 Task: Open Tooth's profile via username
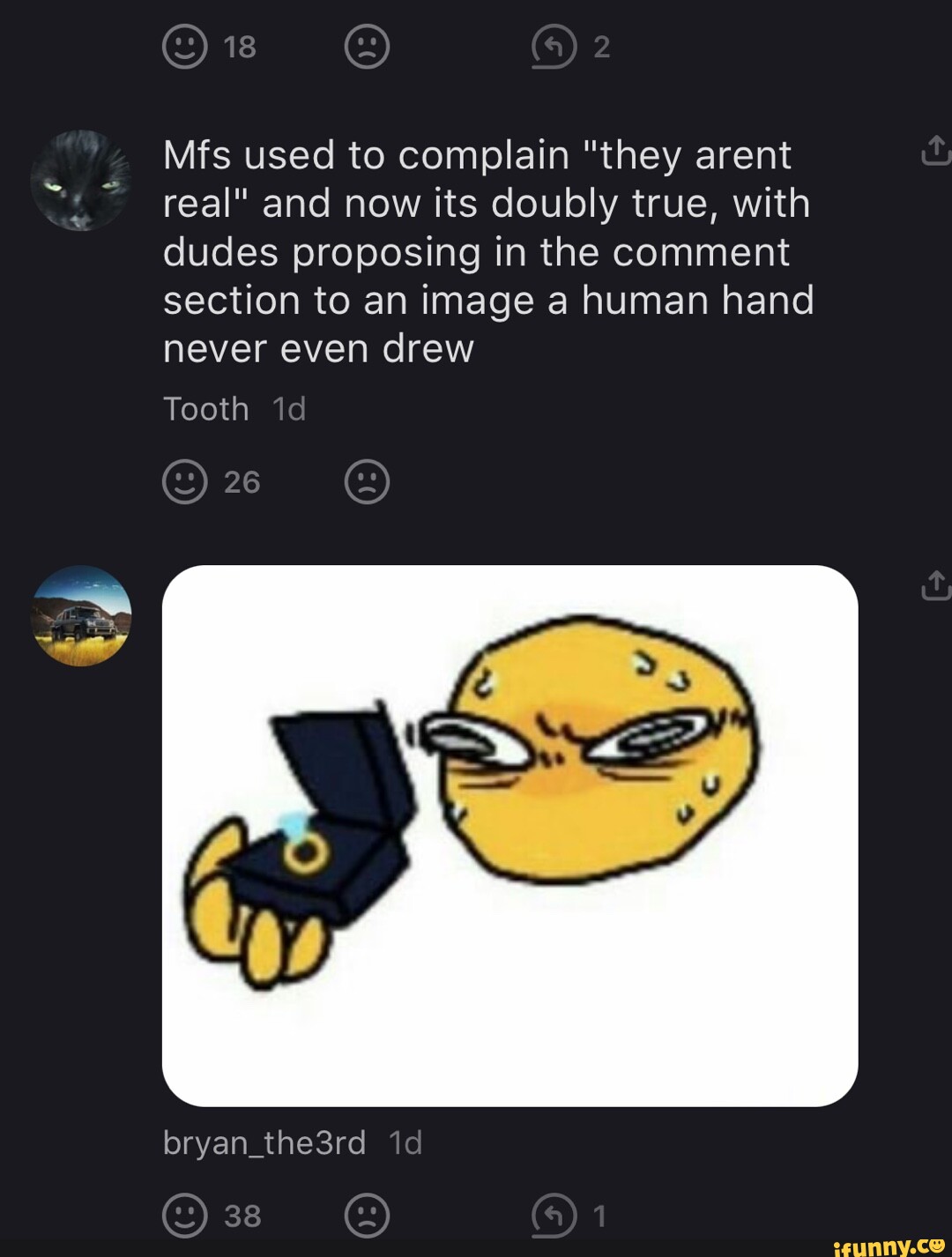point(206,407)
